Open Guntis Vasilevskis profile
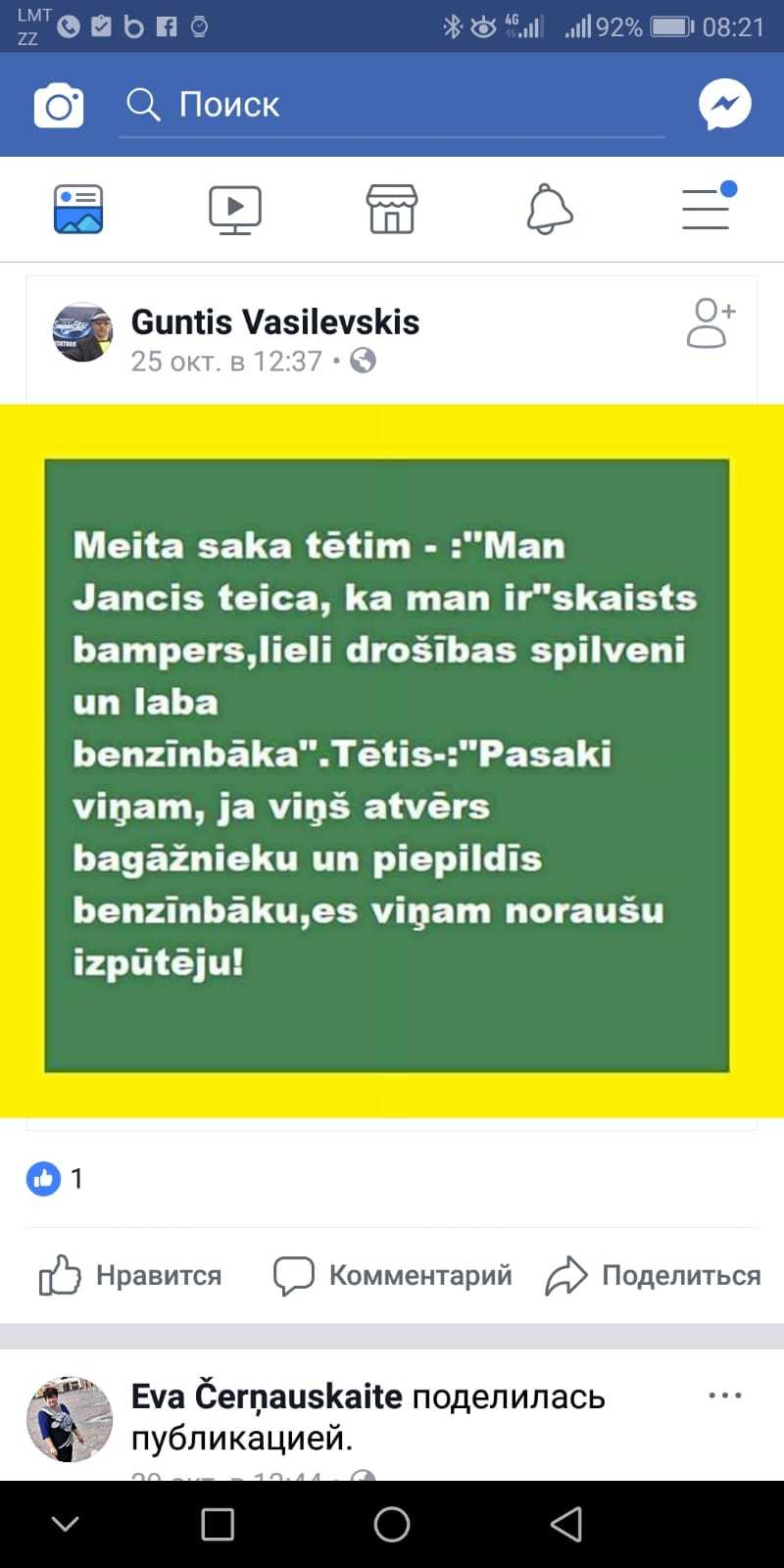The width and height of the screenshot is (784, 1568). (x=274, y=322)
